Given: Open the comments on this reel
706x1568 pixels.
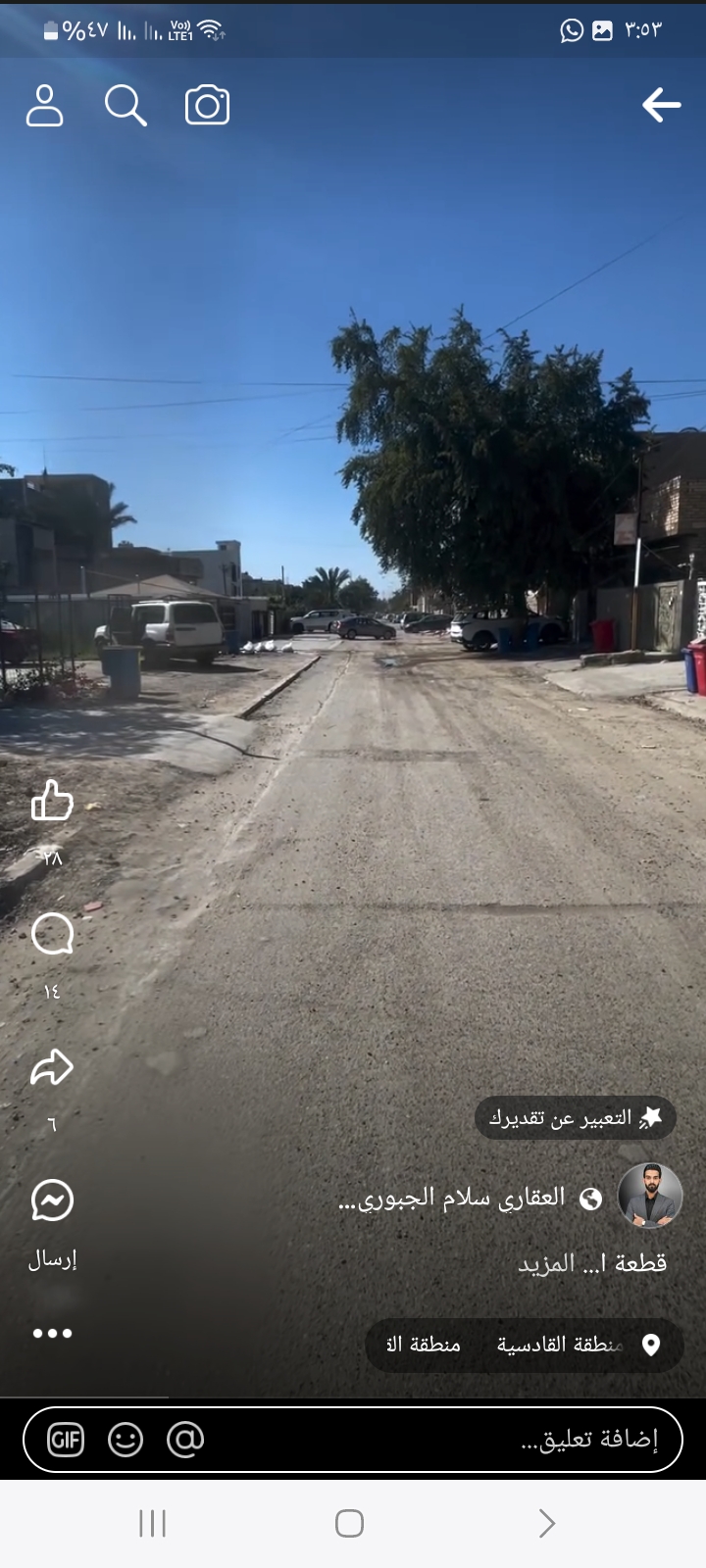Looking at the screenshot, I should click(x=52, y=934).
